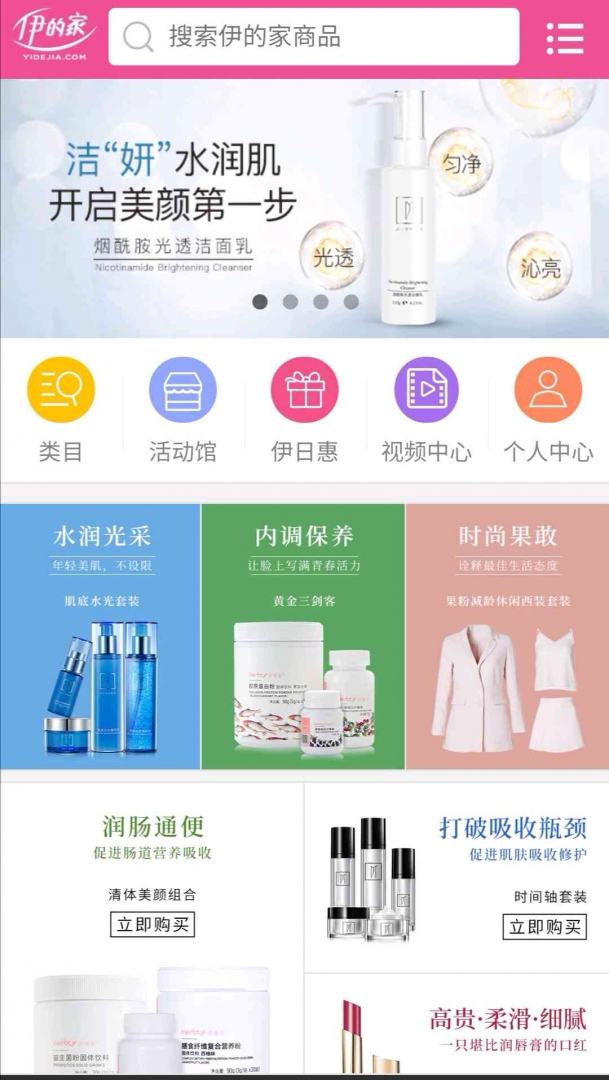View the 时尚果敢 suit set card
Image resolution: width=609 pixels, height=1080 pixels.
[x=507, y=636]
